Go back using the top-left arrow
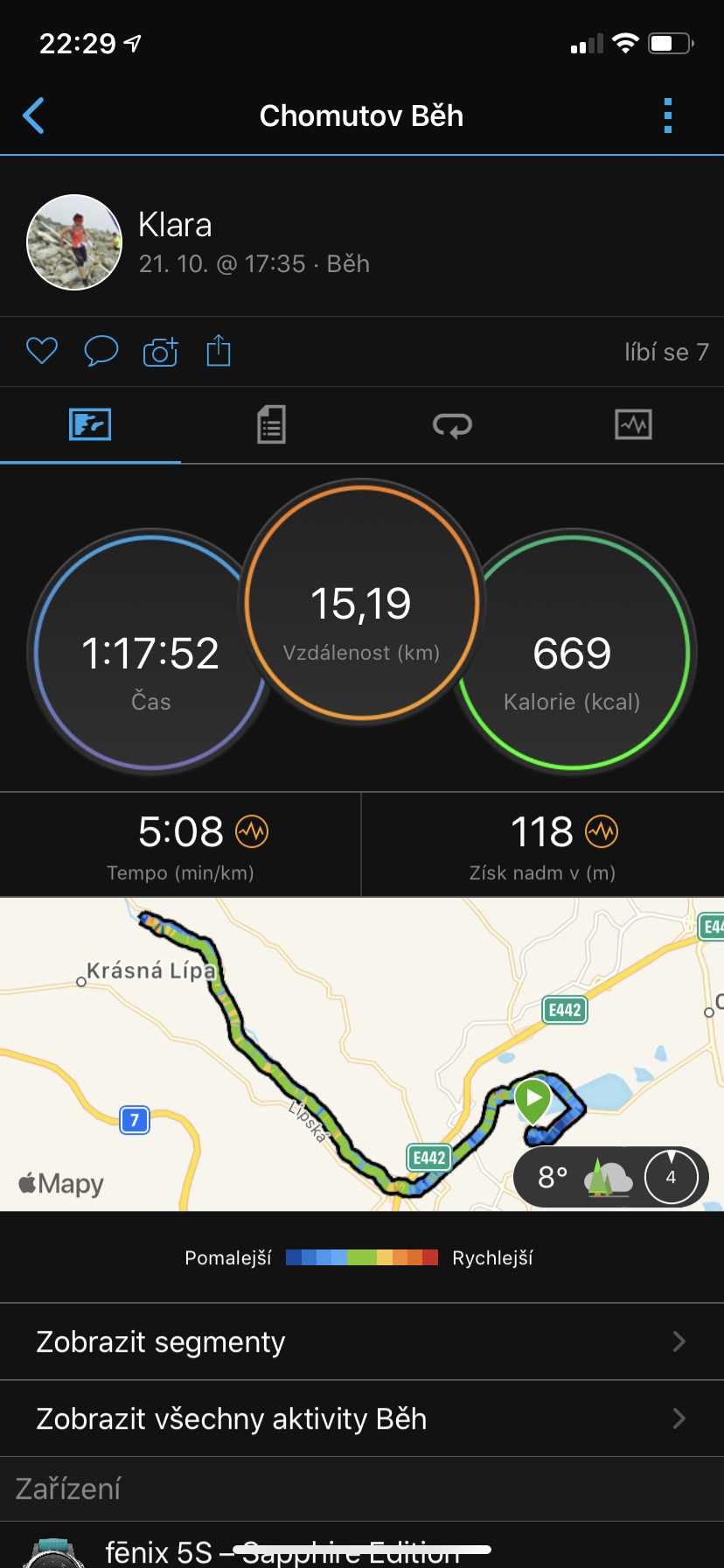 point(34,115)
